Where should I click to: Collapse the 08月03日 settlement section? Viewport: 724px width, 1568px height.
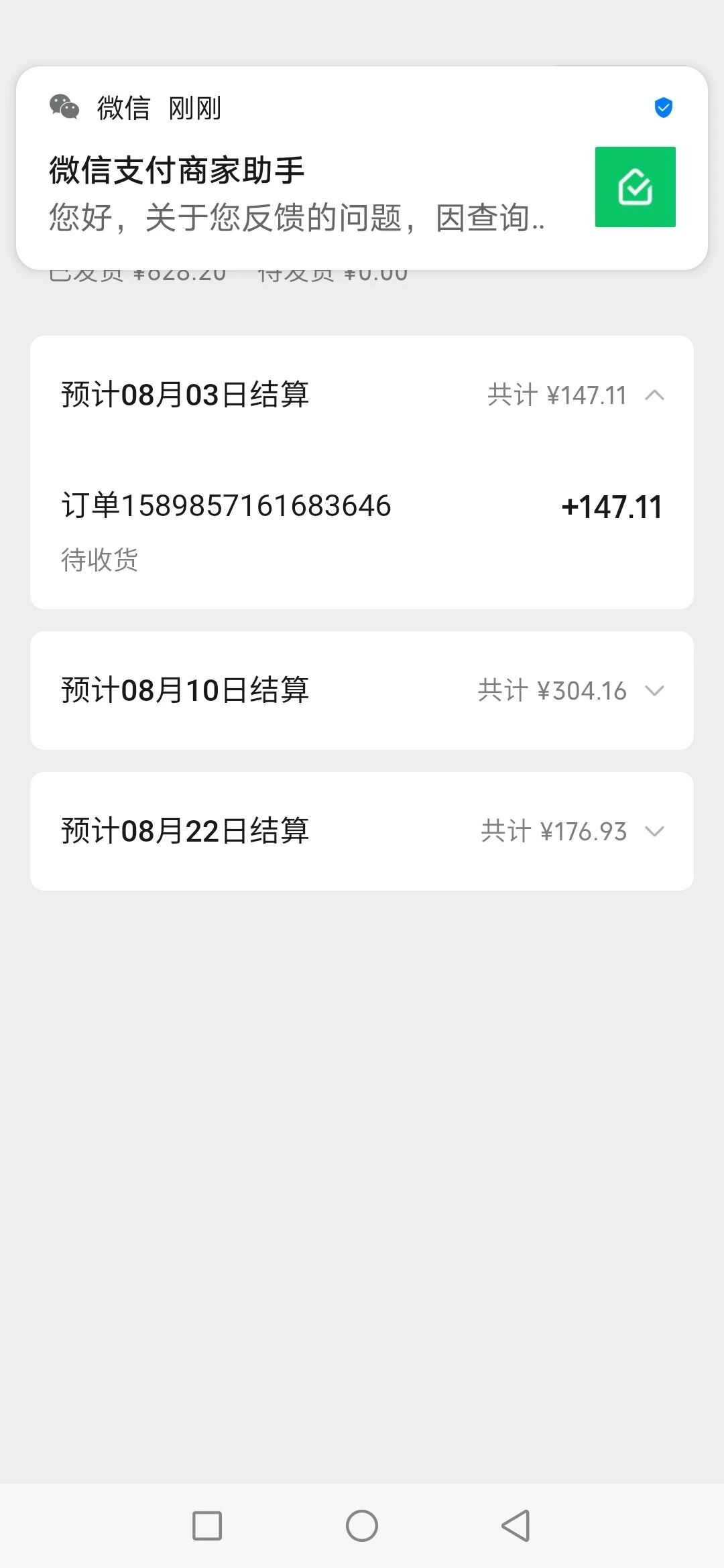coord(654,395)
